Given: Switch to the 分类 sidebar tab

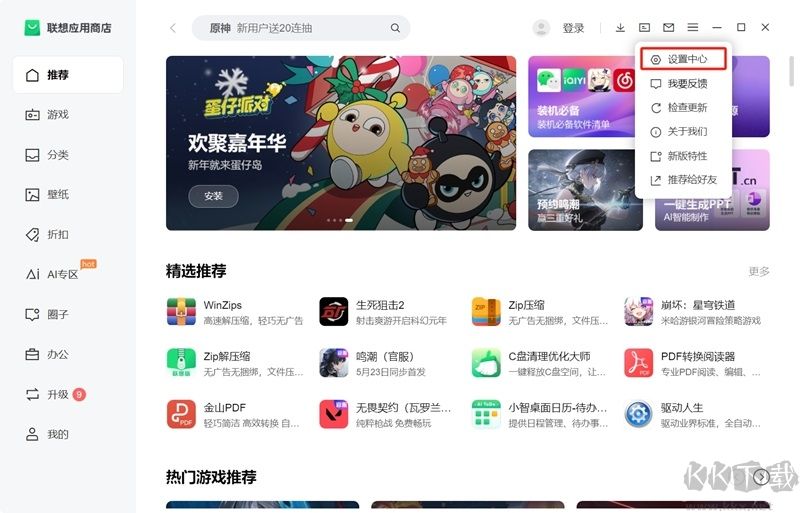Looking at the screenshot, I should click(x=58, y=155).
